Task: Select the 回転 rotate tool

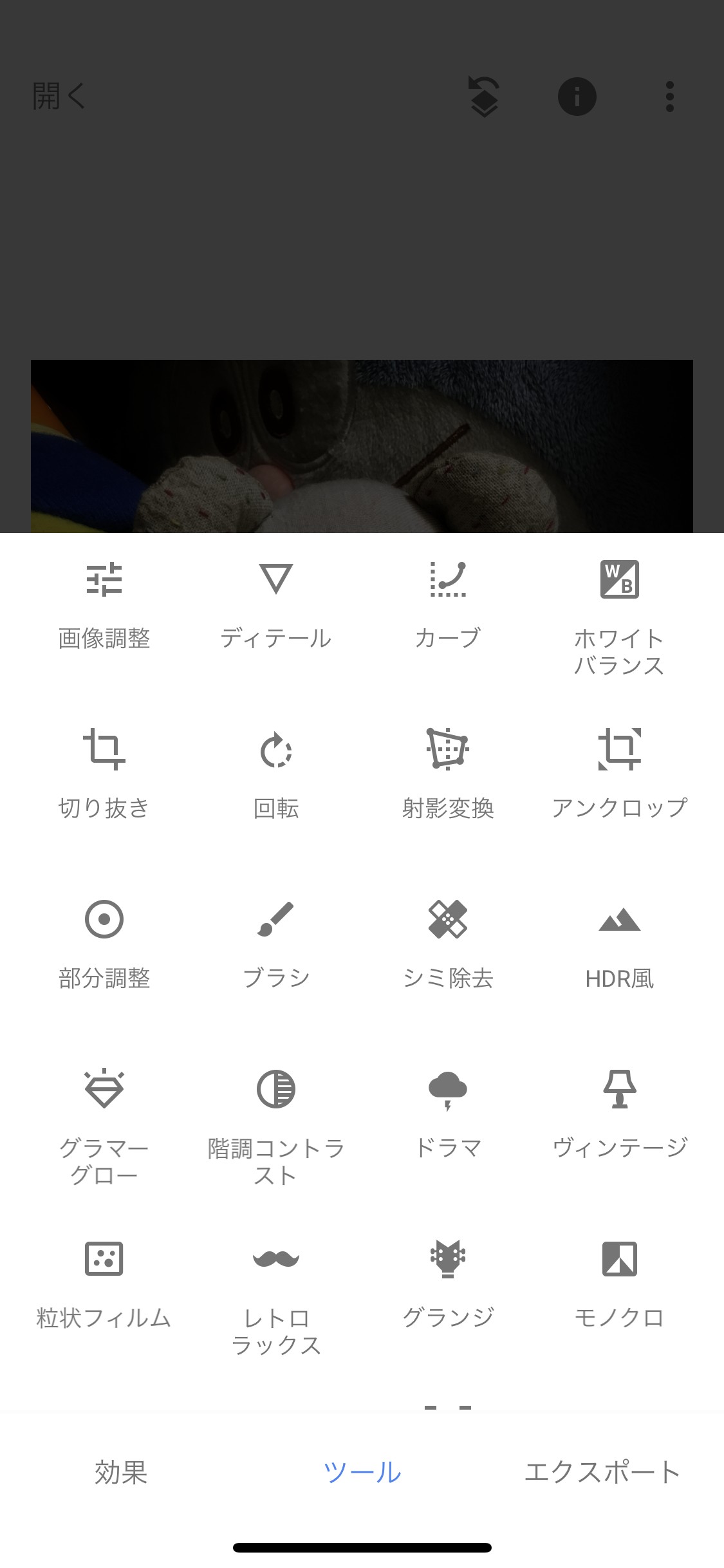Action: click(275, 772)
